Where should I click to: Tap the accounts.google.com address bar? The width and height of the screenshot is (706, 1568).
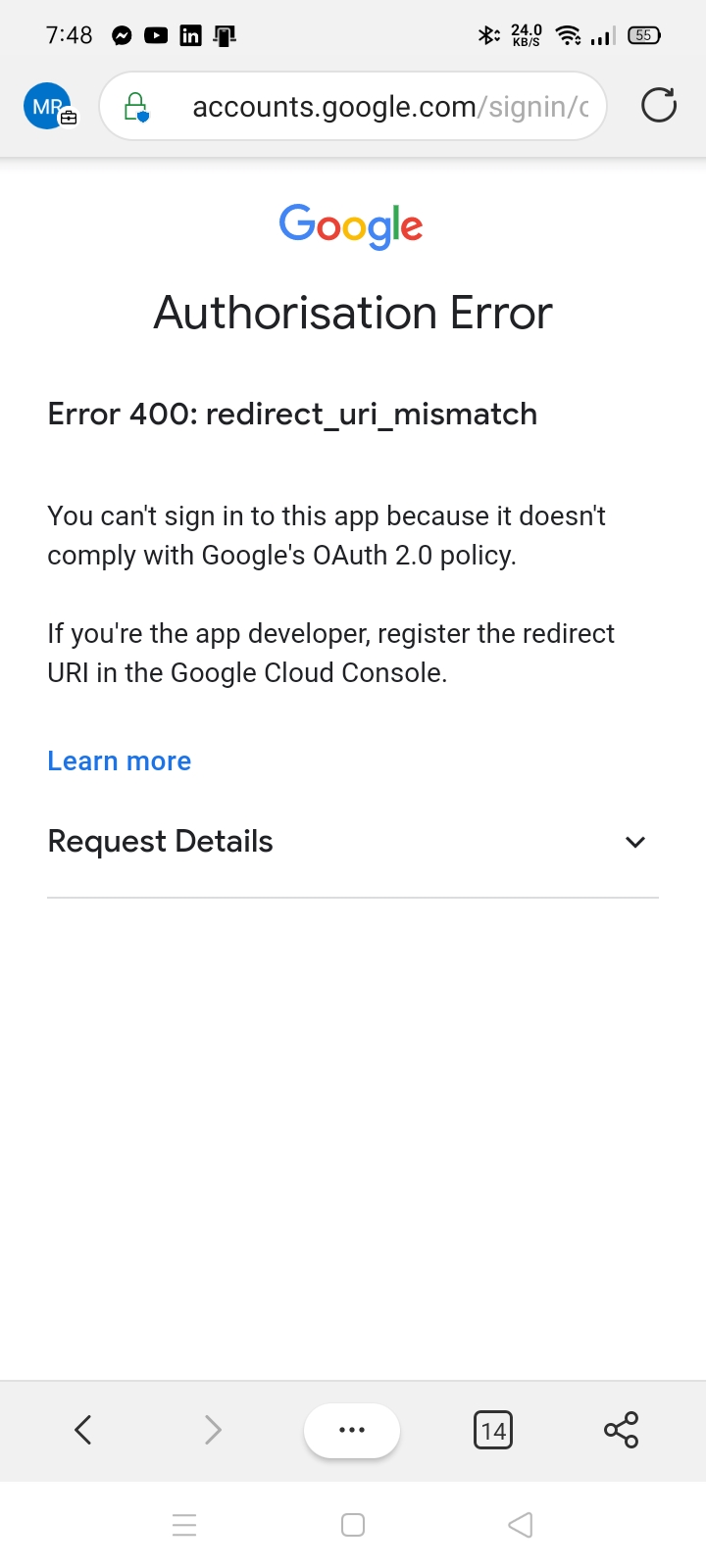click(390, 106)
